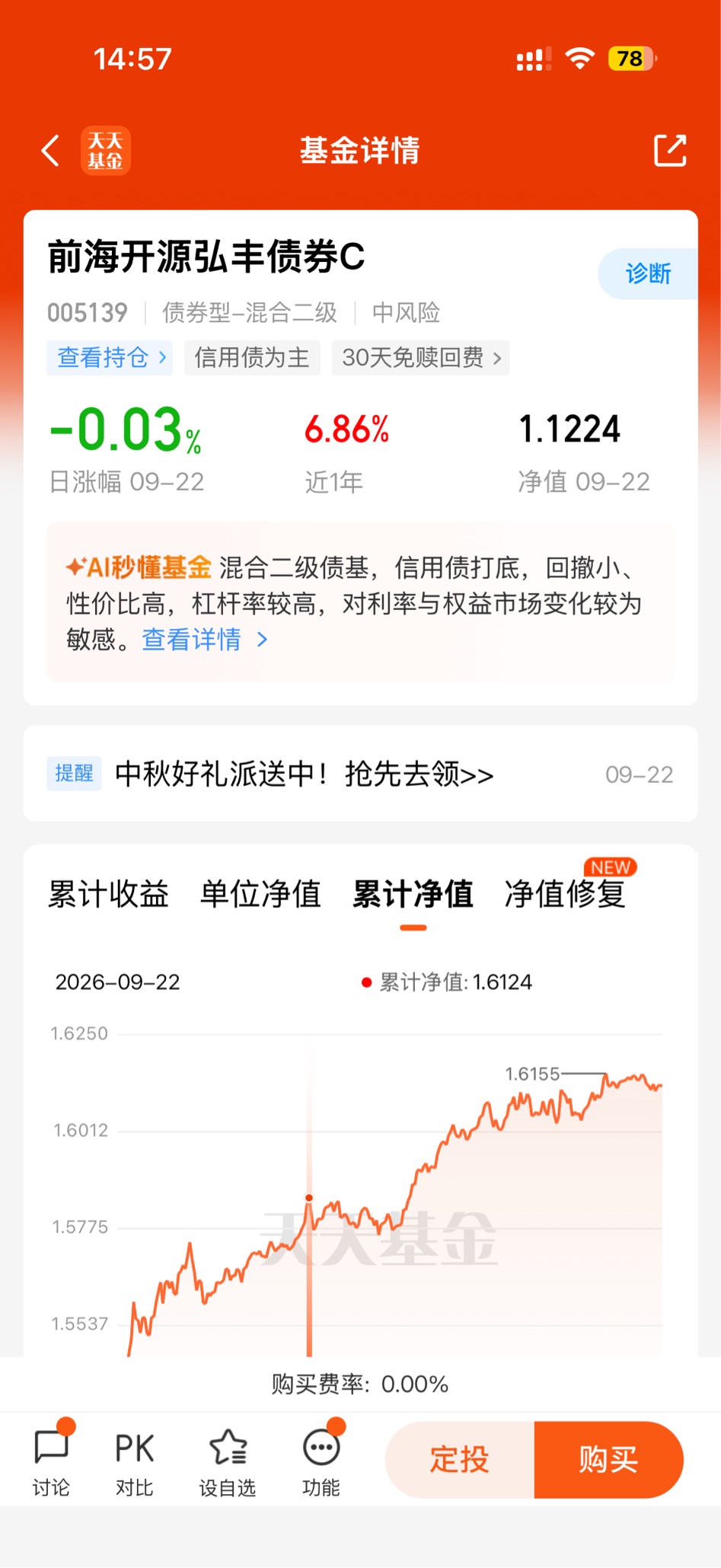Switch to the 单位净值 tab
Image resolution: width=721 pixels, height=1568 pixels.
tap(260, 893)
